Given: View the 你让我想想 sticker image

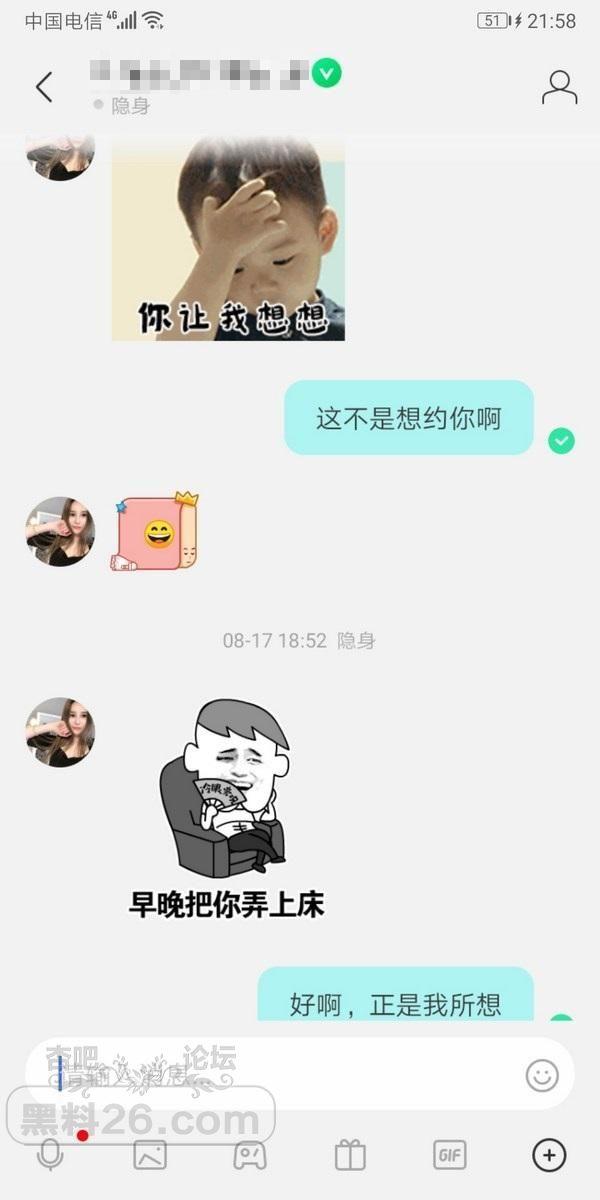Looking at the screenshot, I should click(228, 240).
